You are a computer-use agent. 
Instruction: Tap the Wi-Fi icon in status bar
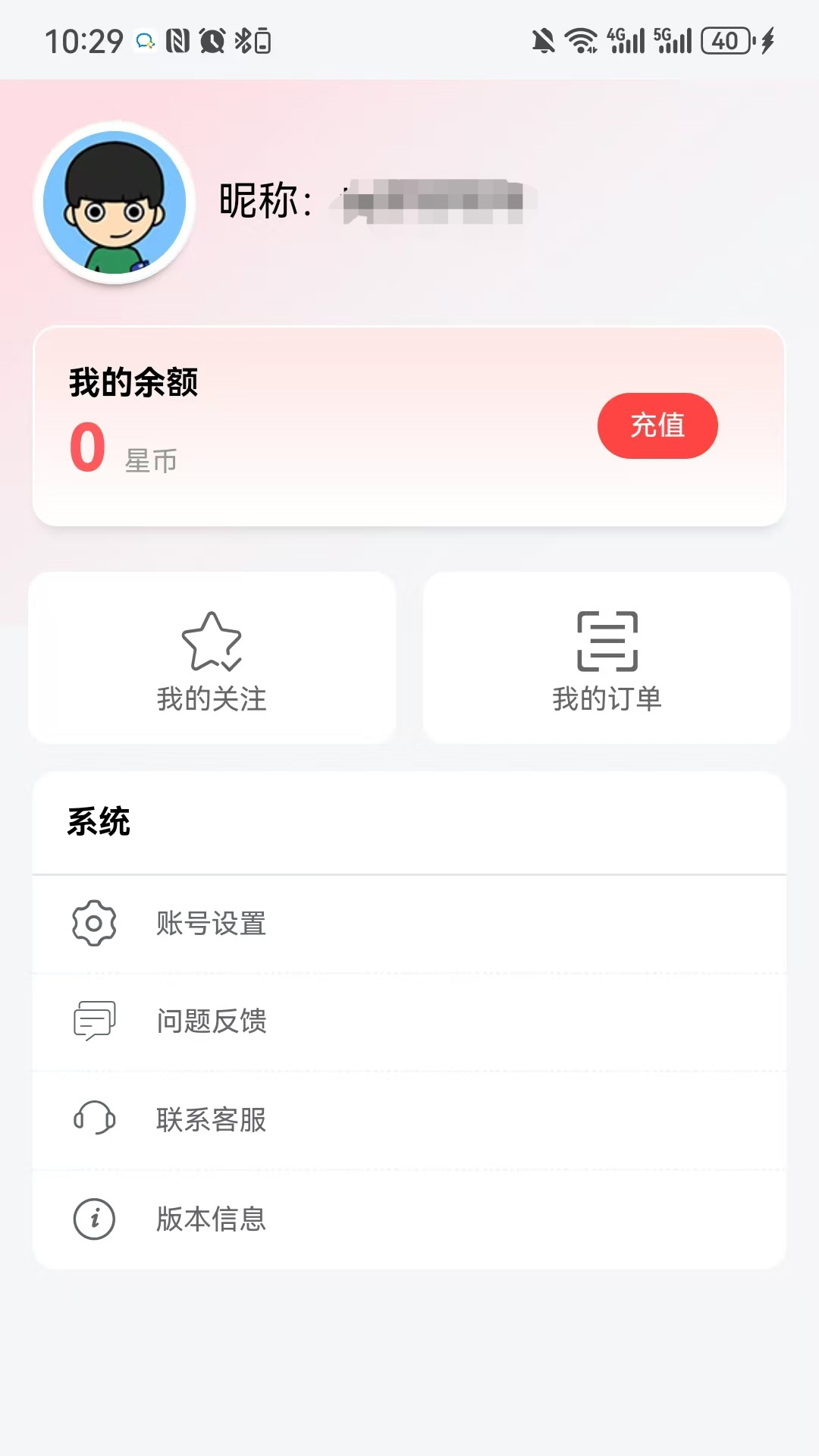click(x=580, y=43)
